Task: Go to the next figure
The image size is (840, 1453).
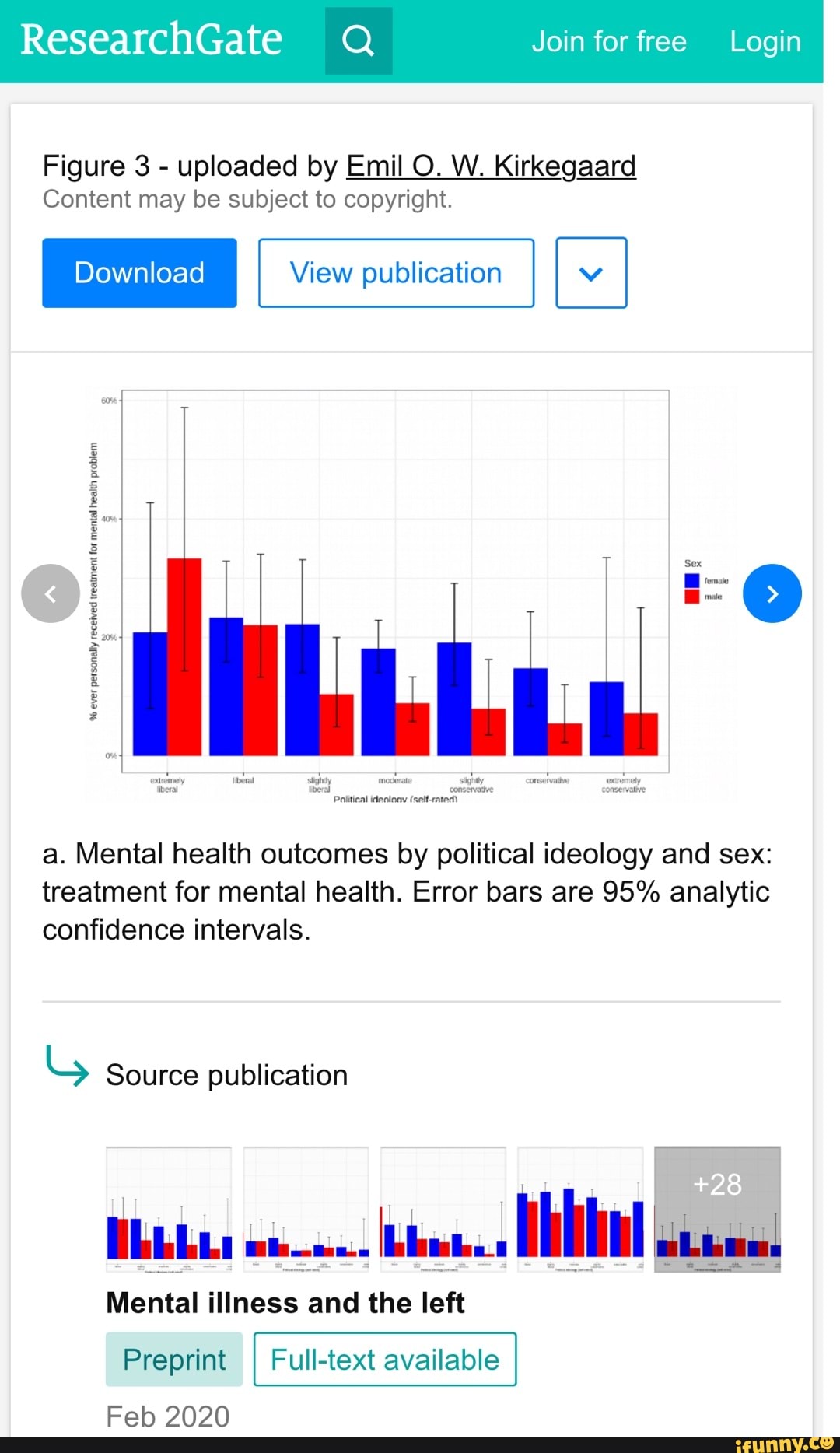Action: tap(772, 593)
